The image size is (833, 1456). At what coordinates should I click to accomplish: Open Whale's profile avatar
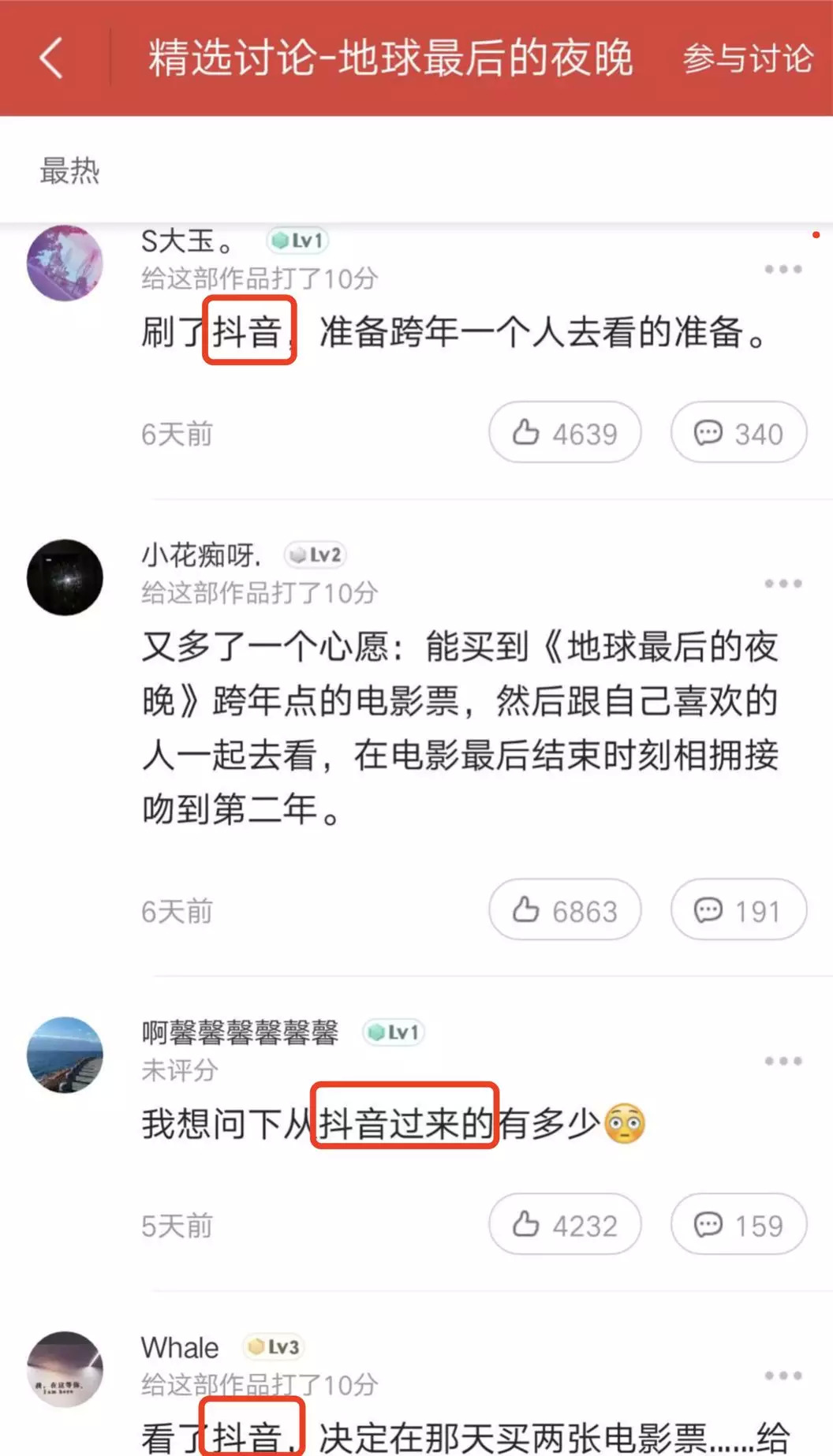(65, 1369)
